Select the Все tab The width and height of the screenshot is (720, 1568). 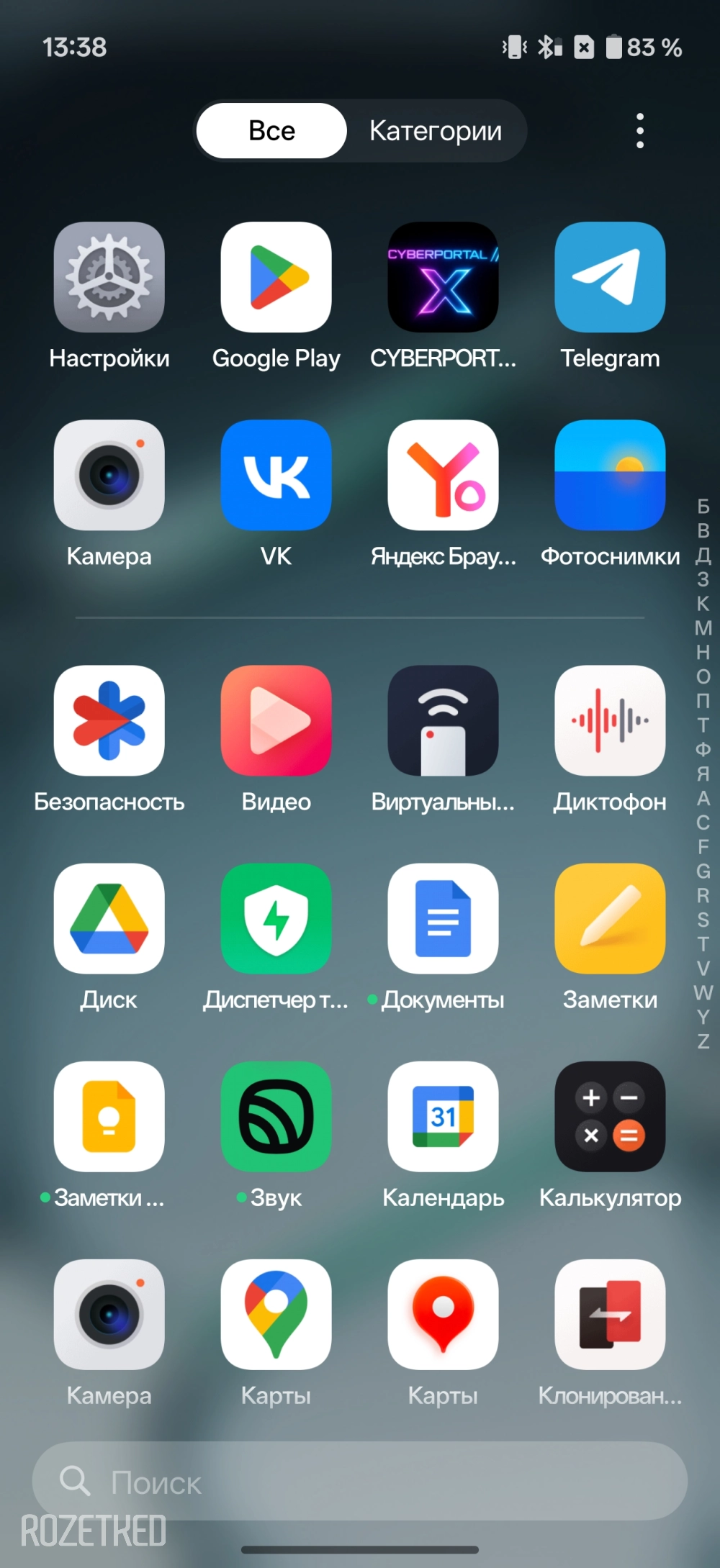pyautogui.click(x=272, y=131)
